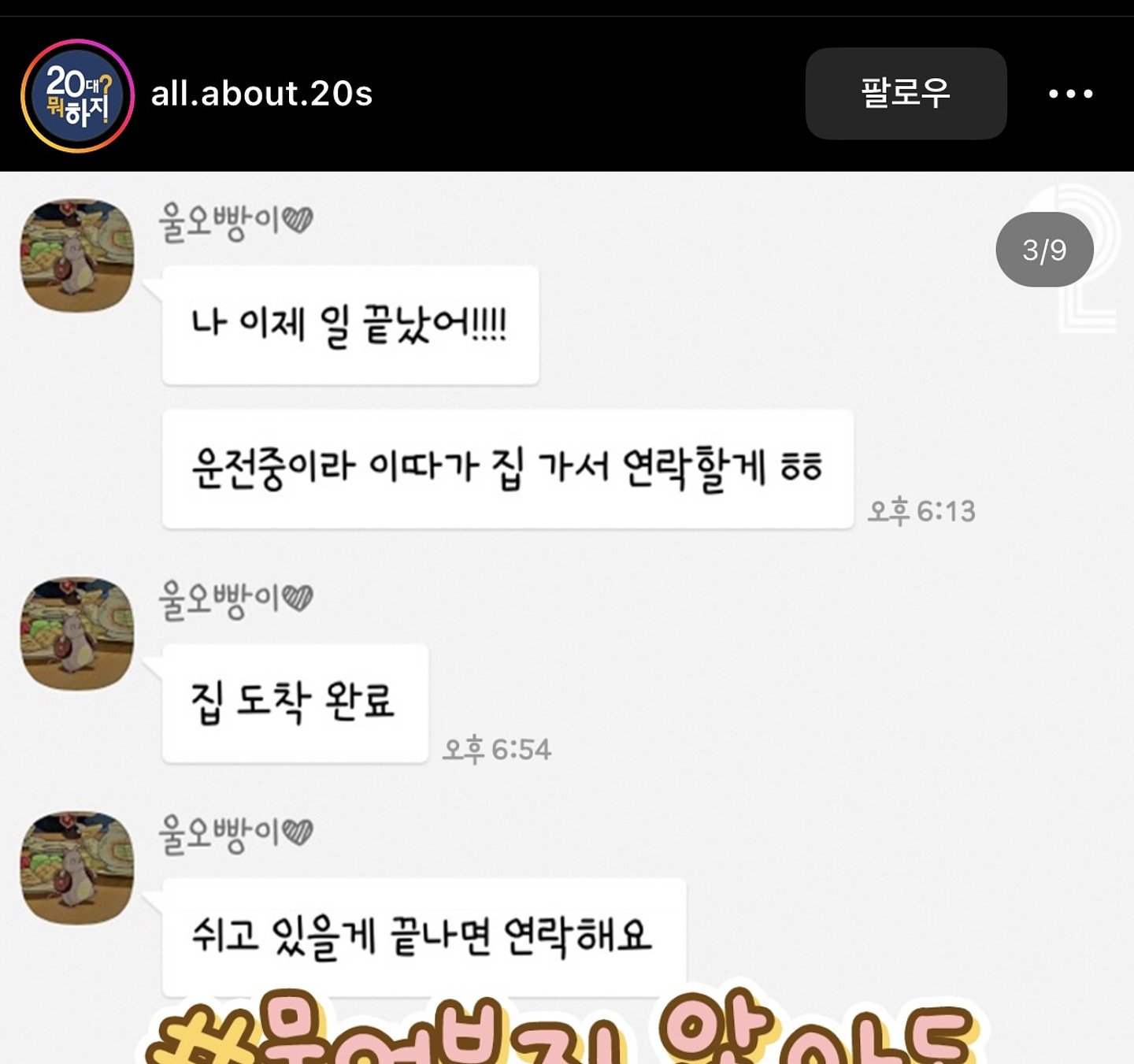Follow the all.about.20s account
The height and width of the screenshot is (1064, 1134).
point(906,94)
